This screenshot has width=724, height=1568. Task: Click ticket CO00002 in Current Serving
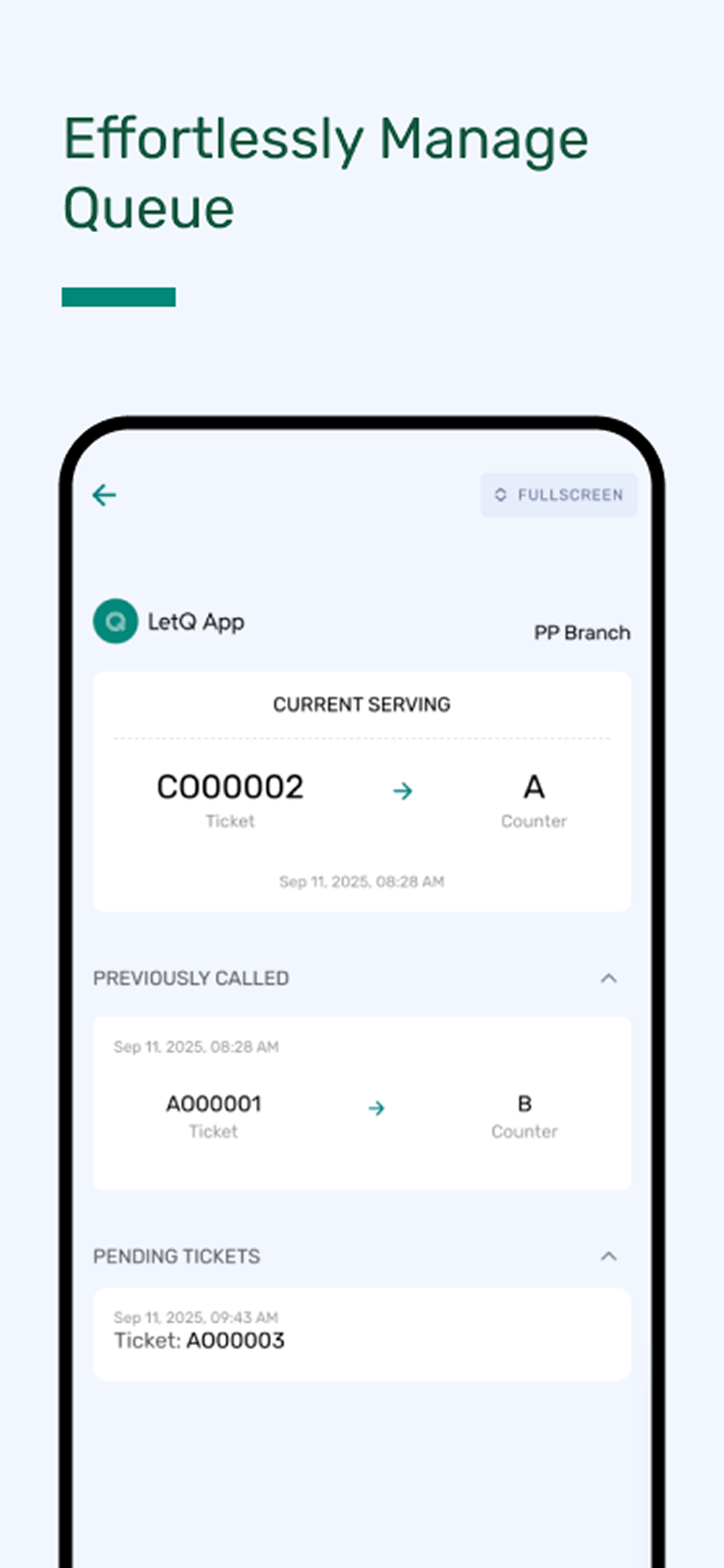point(231,786)
